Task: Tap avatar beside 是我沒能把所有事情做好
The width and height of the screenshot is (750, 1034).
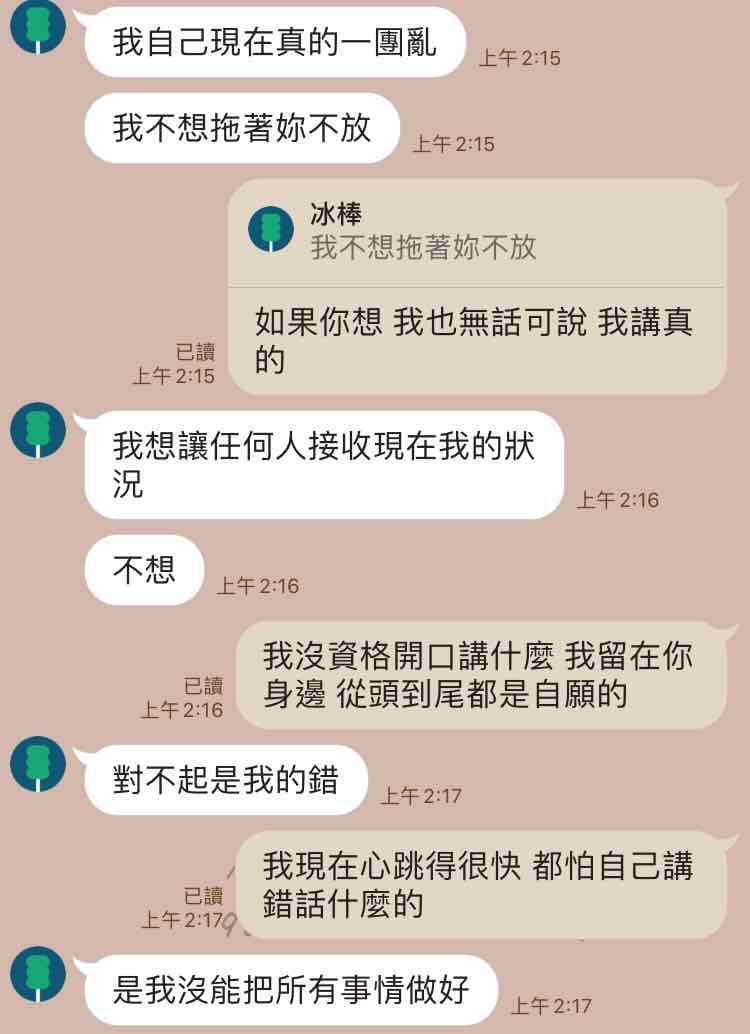Action: [38, 975]
